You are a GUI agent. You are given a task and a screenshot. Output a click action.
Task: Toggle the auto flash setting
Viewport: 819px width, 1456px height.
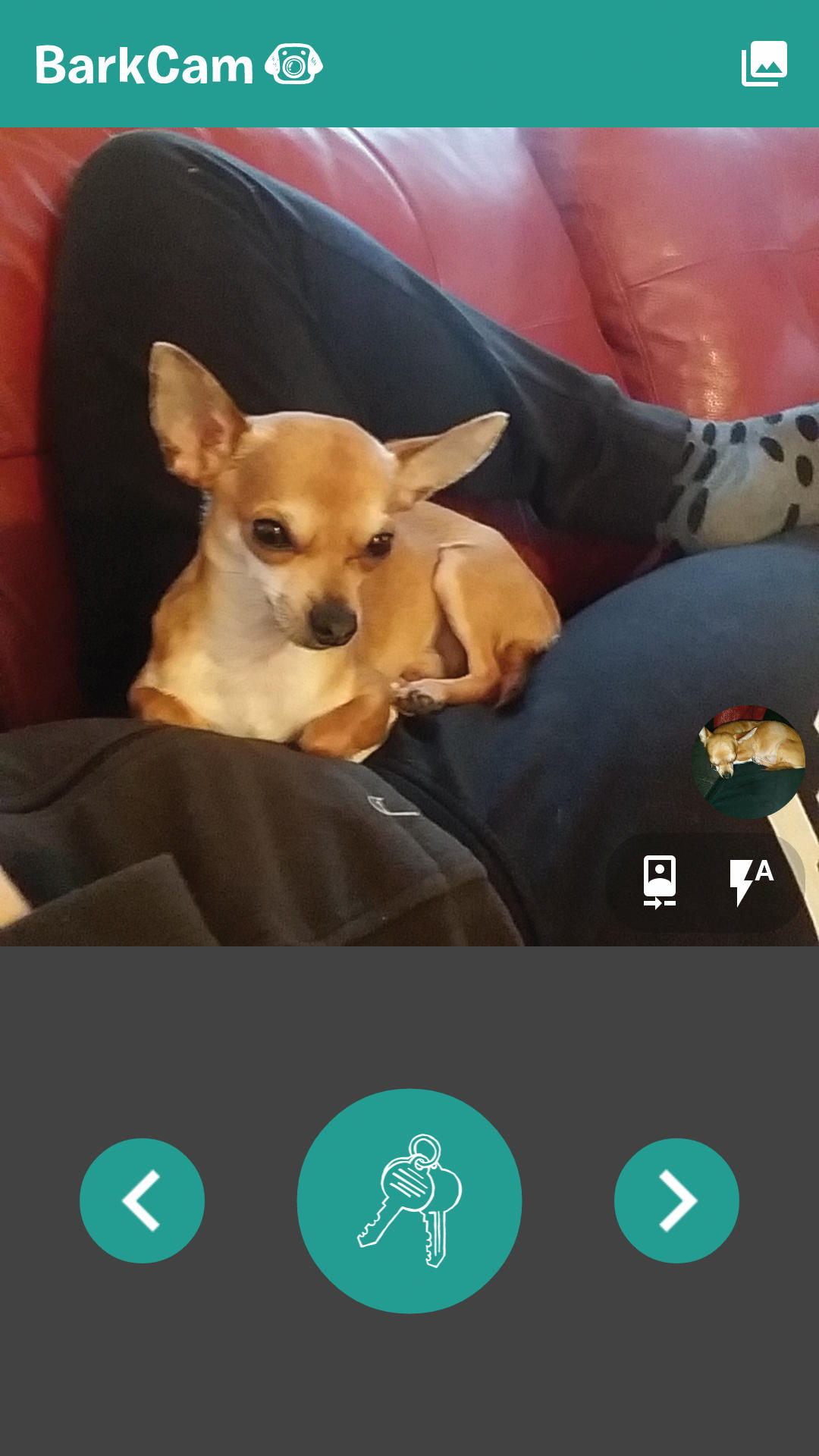click(750, 882)
